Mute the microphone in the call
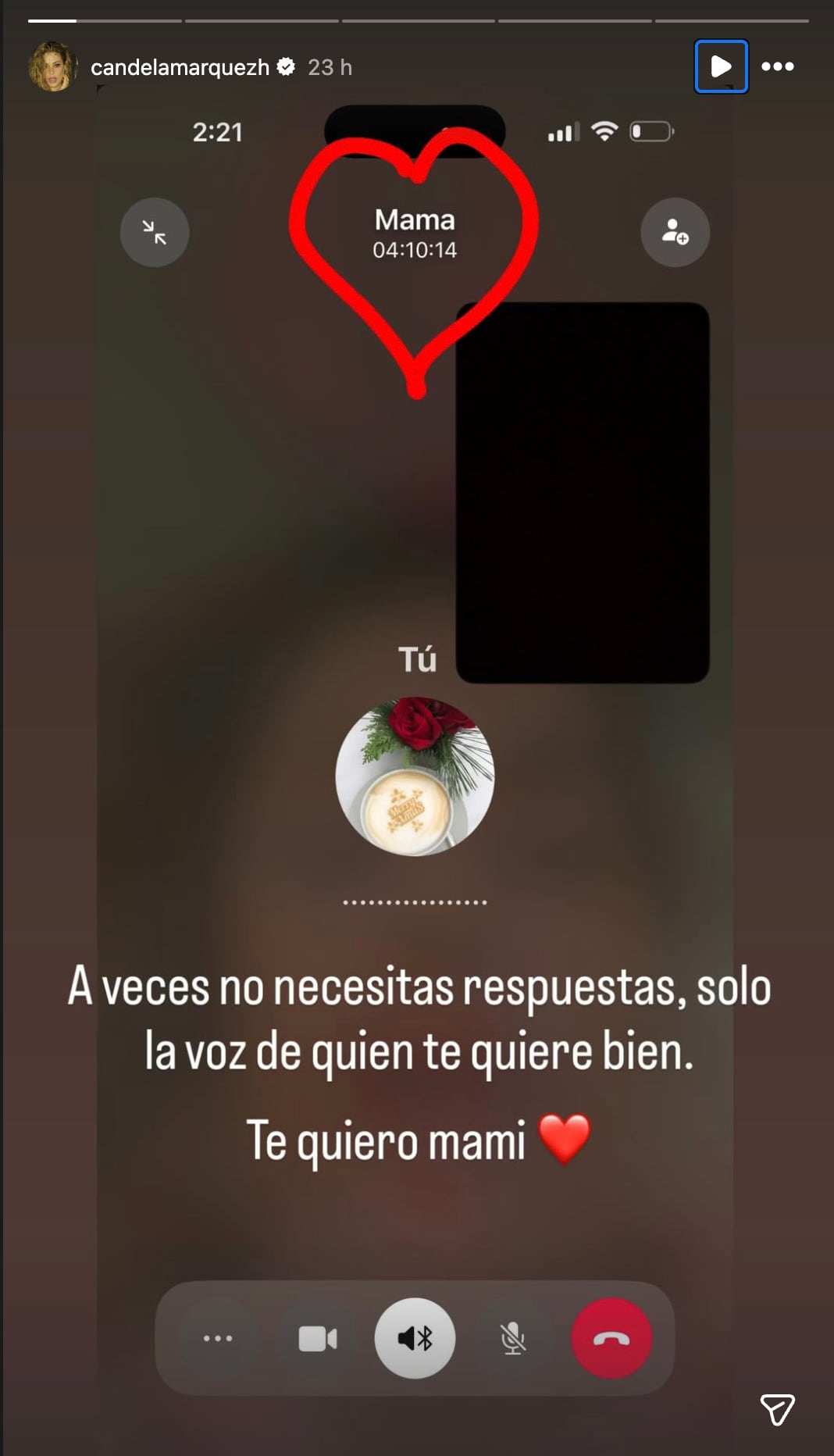The image size is (834, 1456). [513, 1339]
